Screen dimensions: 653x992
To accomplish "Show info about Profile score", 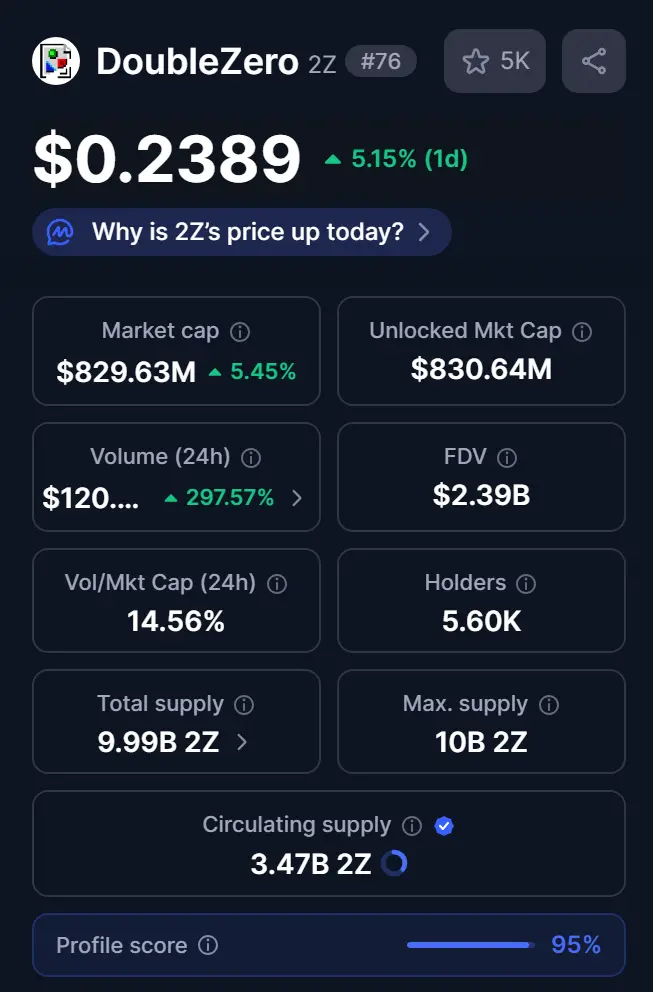I will tap(208, 945).
